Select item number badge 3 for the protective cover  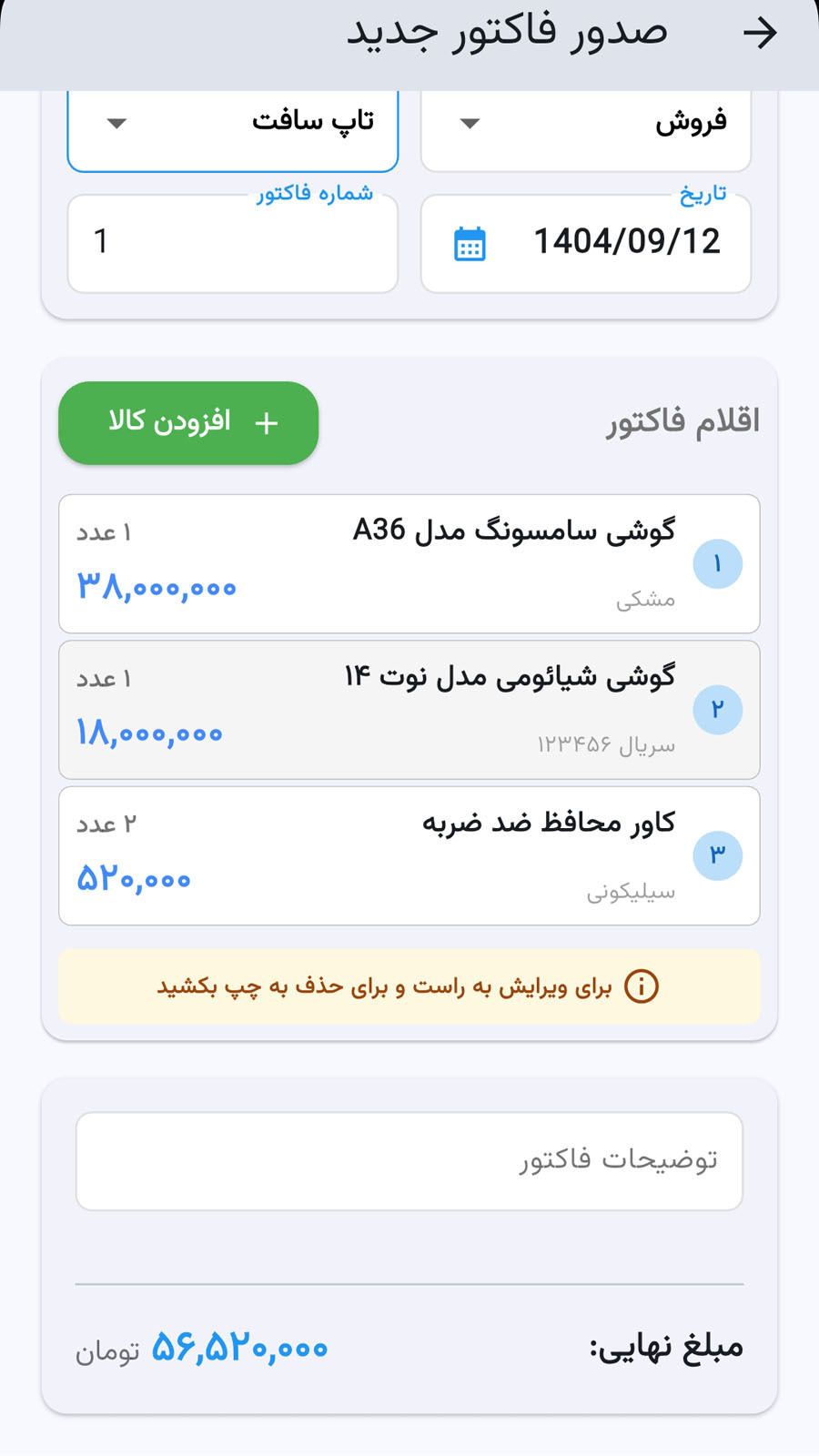tap(718, 854)
